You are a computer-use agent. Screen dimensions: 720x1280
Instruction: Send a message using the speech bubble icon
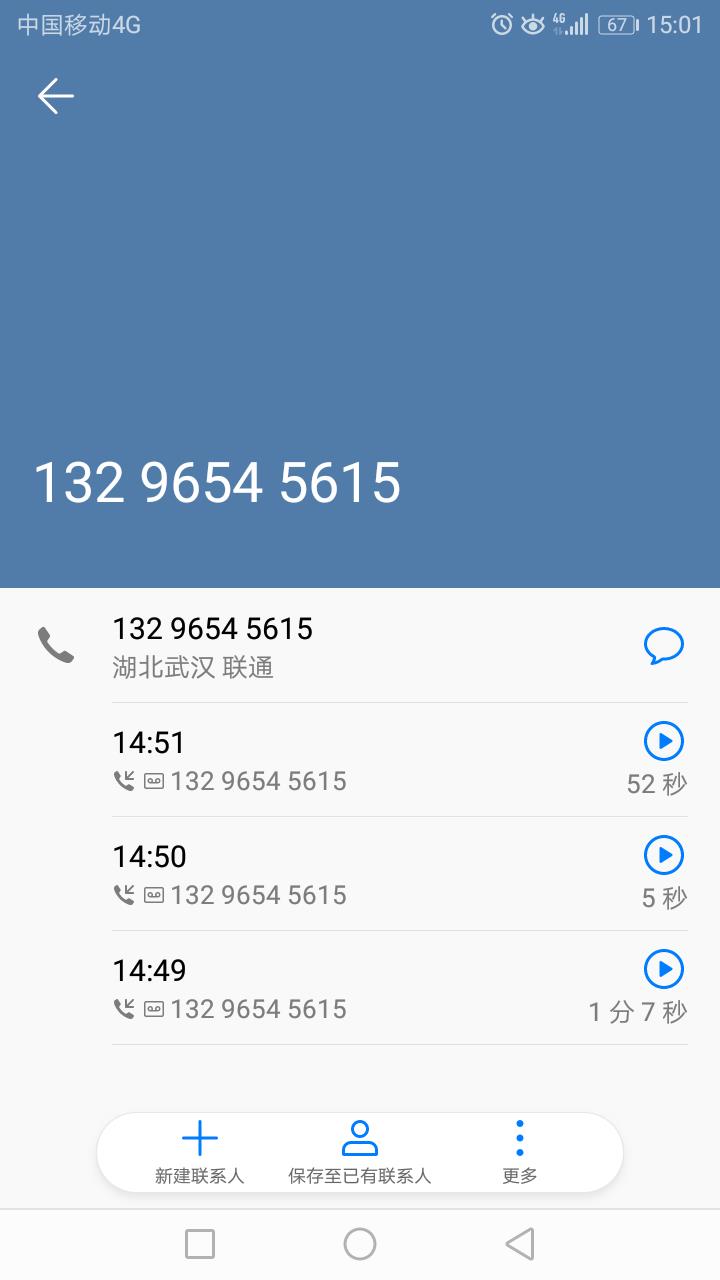click(x=663, y=646)
